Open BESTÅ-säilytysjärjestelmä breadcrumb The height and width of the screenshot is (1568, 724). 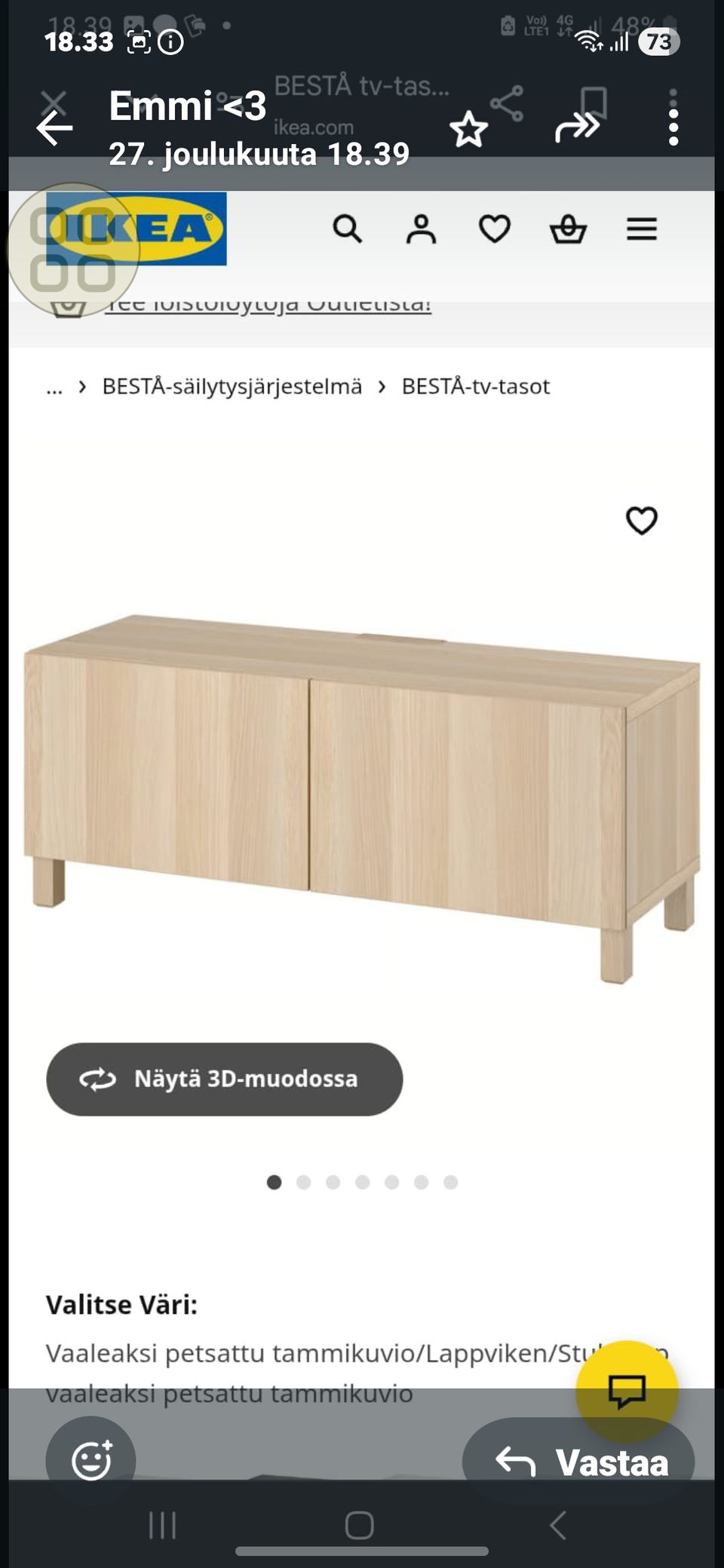click(232, 386)
